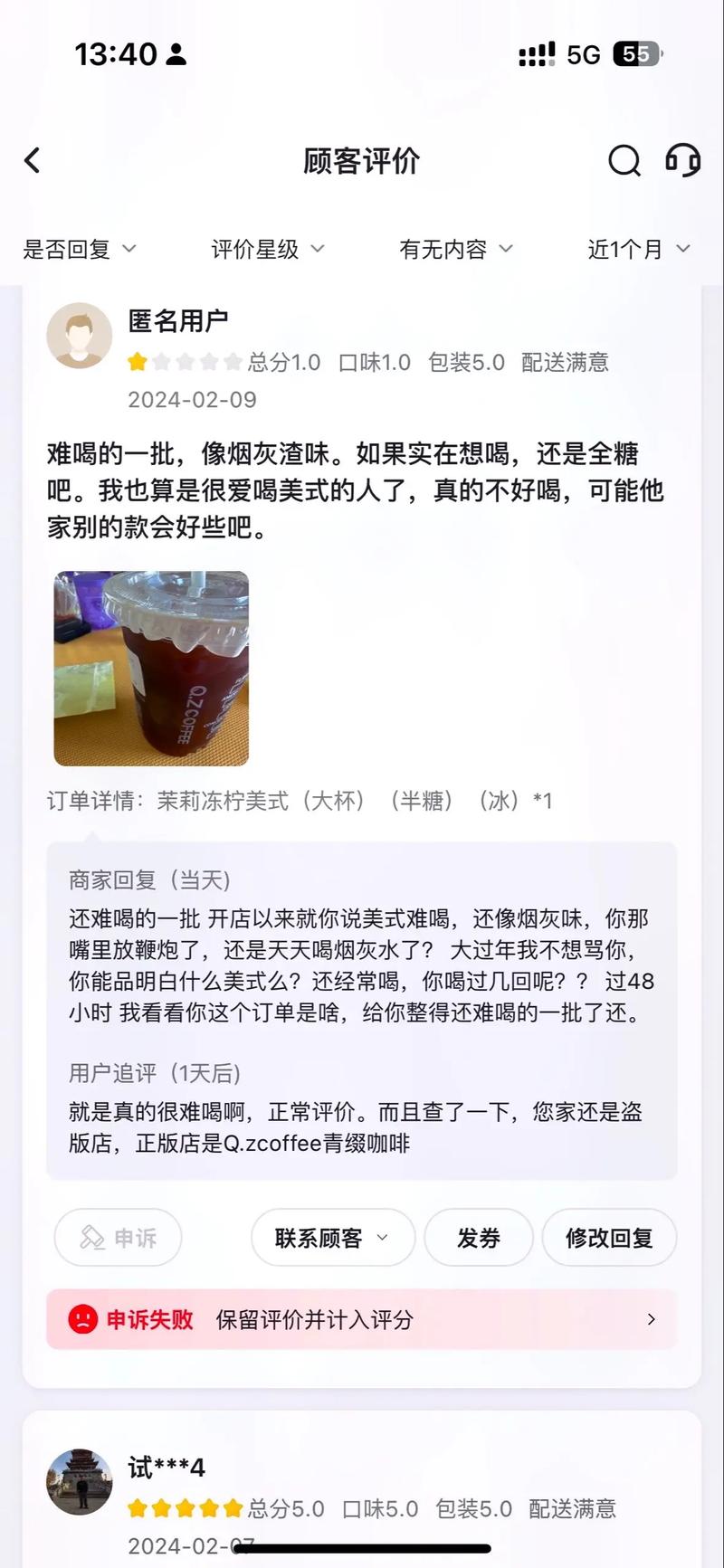Select the first star in 匿名用户's rating

138,361
